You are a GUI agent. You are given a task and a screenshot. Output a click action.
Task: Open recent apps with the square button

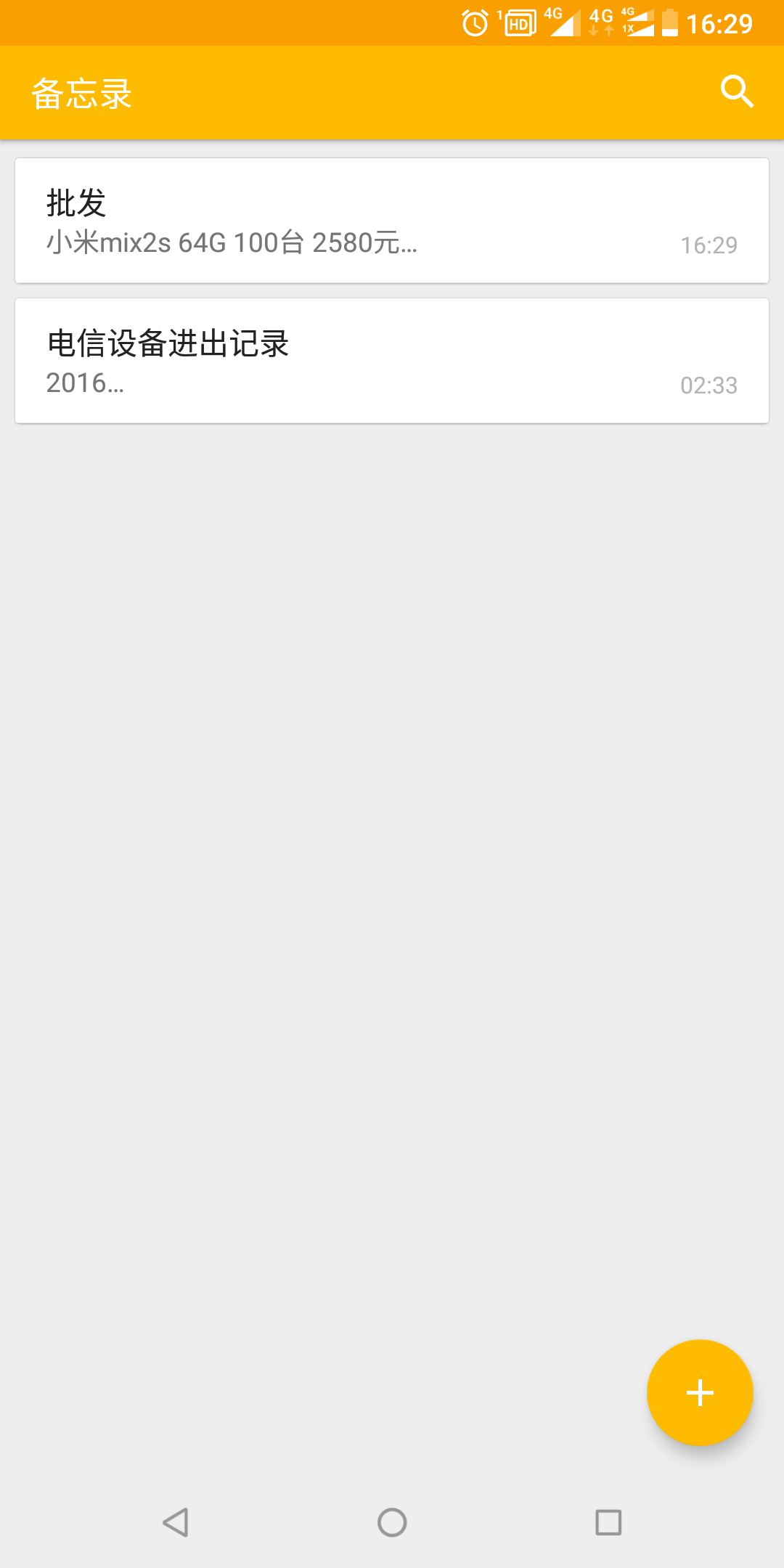pos(608,1522)
